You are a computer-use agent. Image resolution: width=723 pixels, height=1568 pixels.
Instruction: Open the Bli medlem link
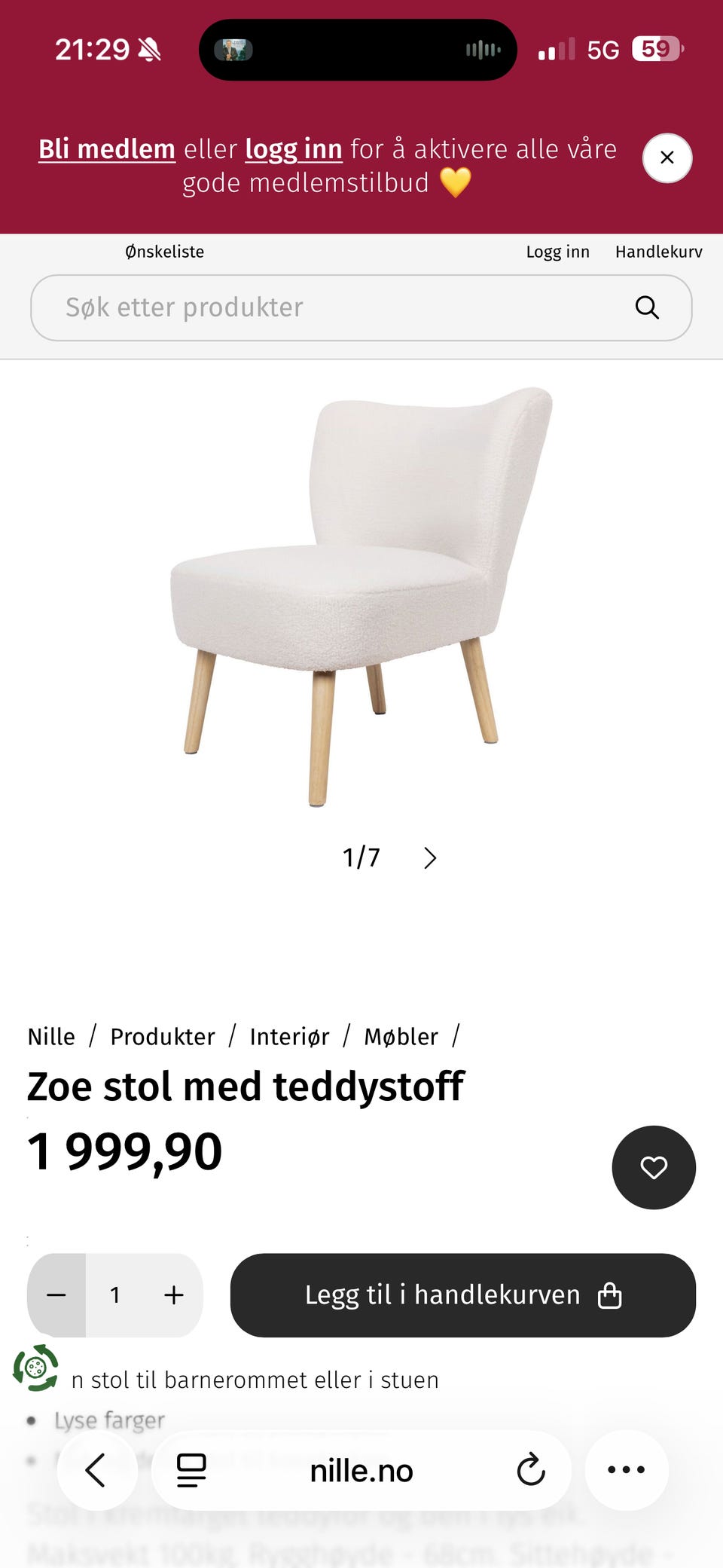point(105,148)
